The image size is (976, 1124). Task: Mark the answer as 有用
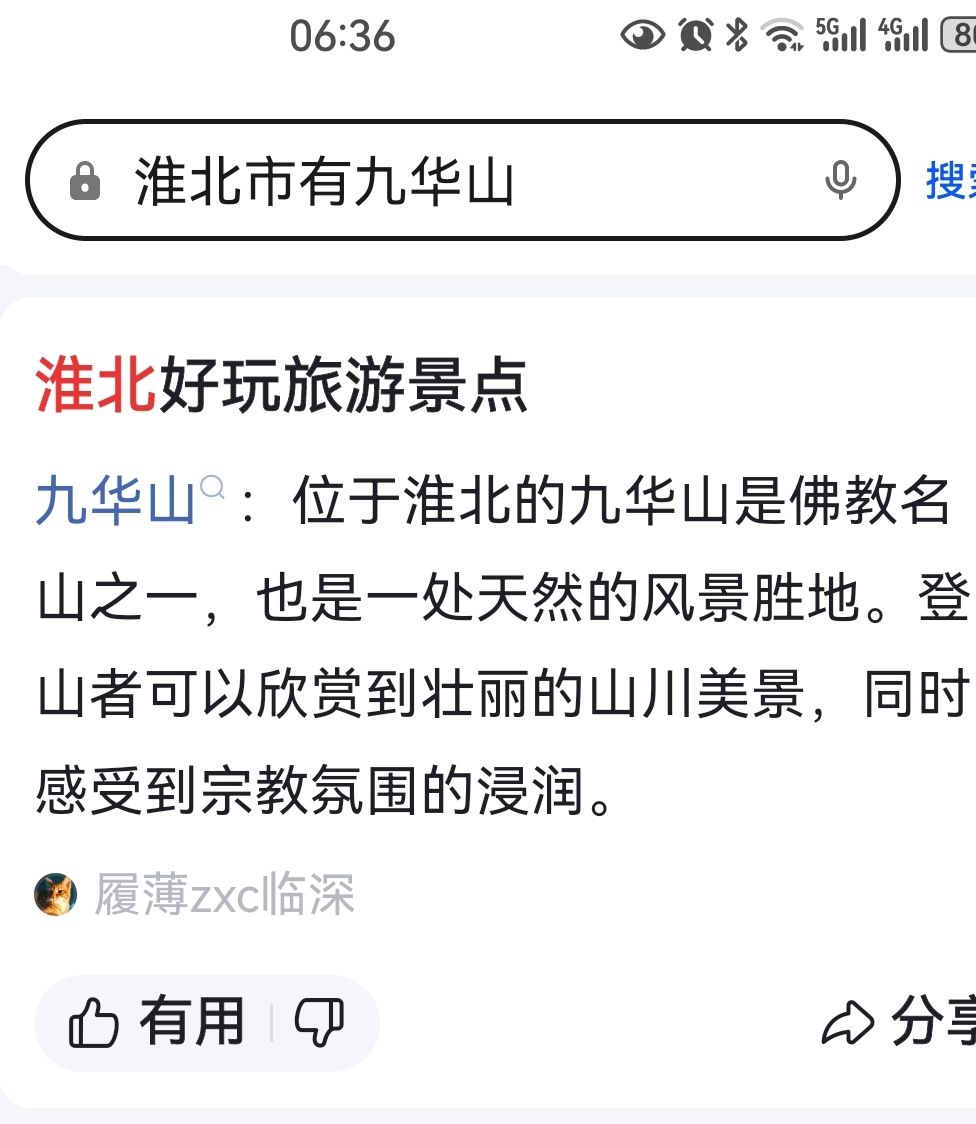[x=158, y=1023]
